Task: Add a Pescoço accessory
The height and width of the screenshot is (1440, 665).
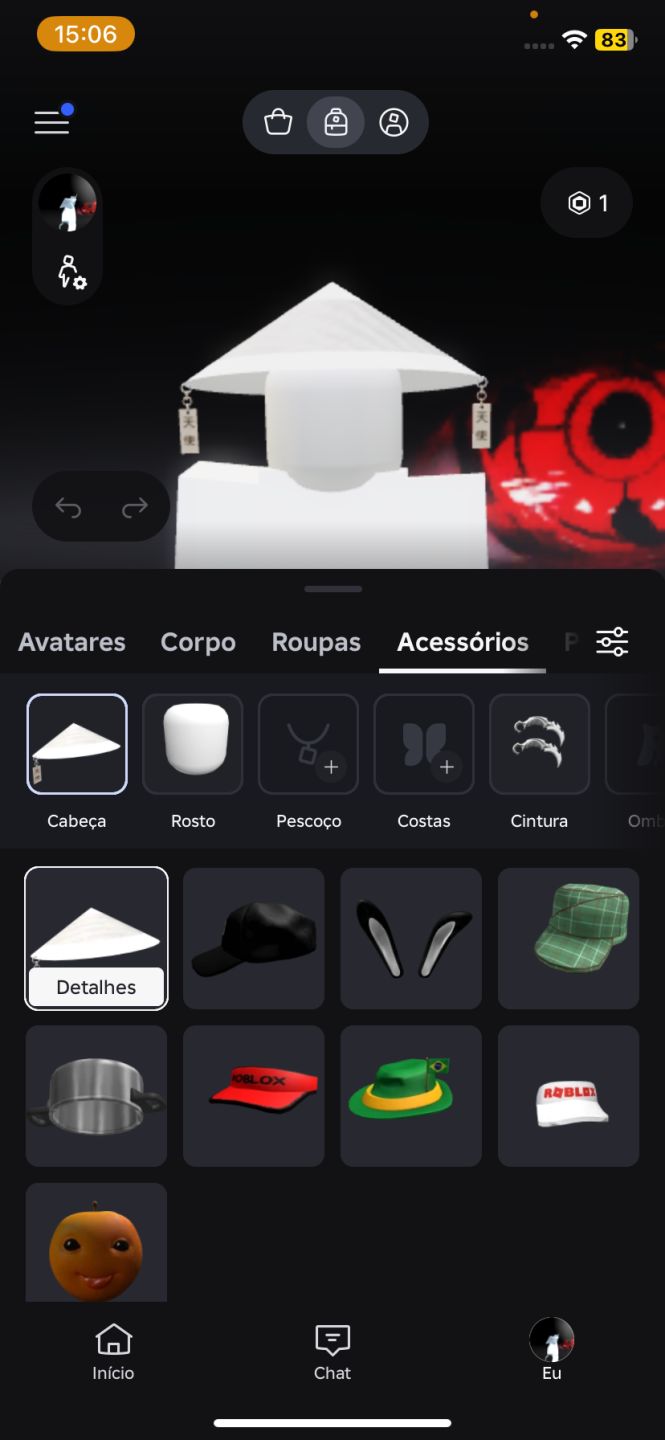Action: click(x=308, y=744)
